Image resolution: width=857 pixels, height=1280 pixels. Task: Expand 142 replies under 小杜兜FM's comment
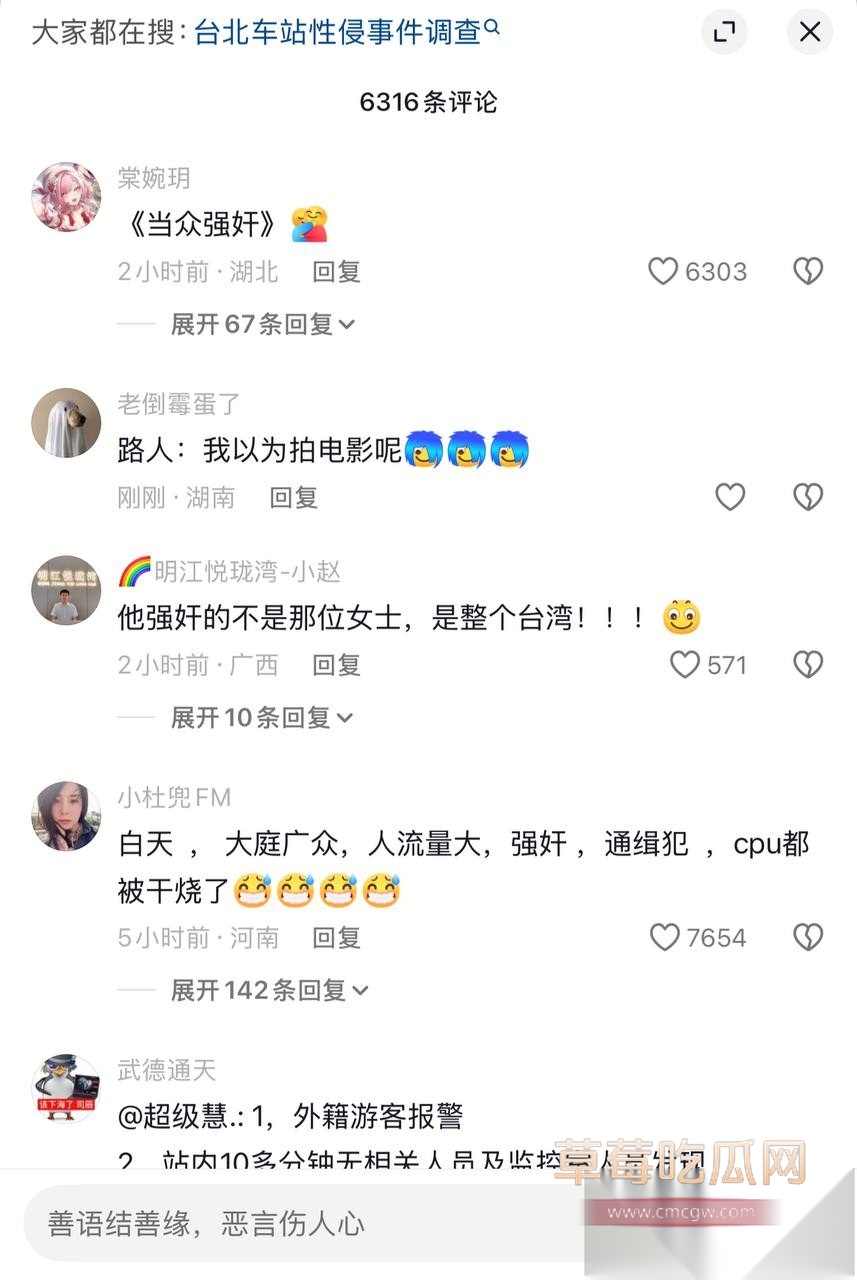(269, 990)
